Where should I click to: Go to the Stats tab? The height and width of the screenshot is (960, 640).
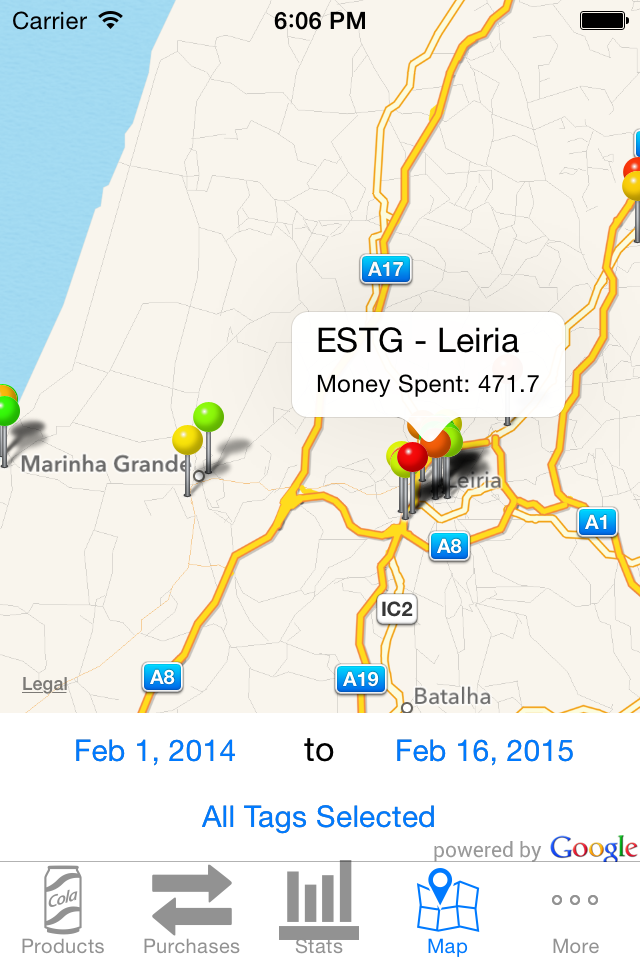319,911
